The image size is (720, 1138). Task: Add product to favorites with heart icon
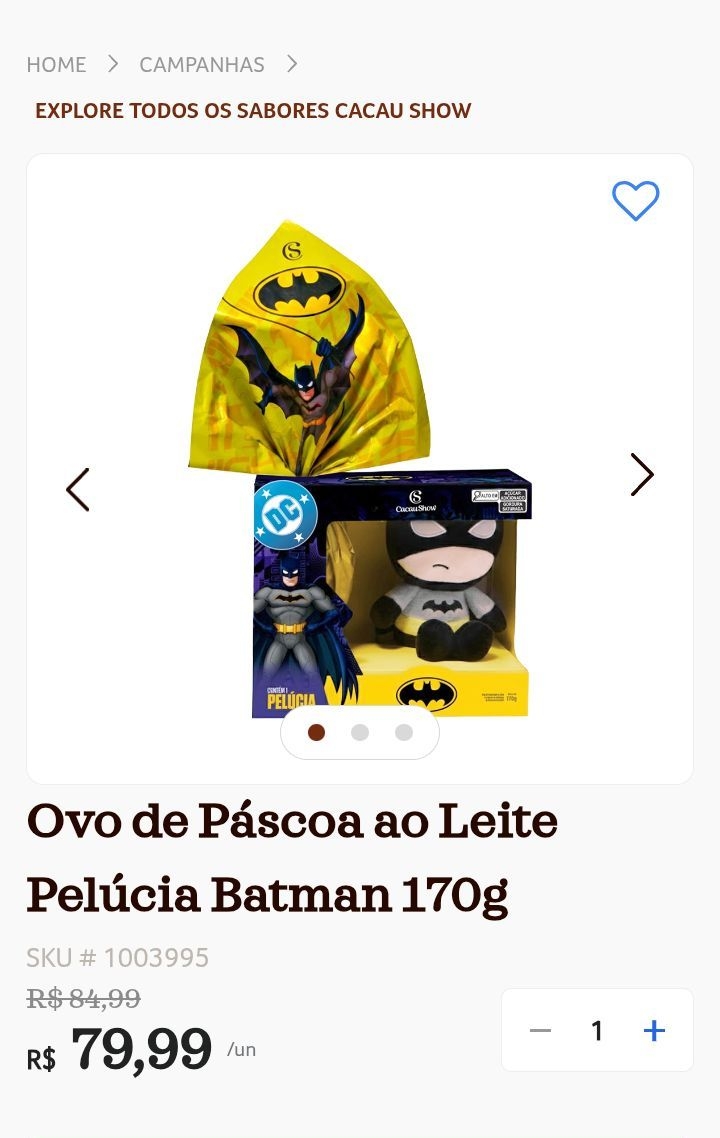coord(635,201)
